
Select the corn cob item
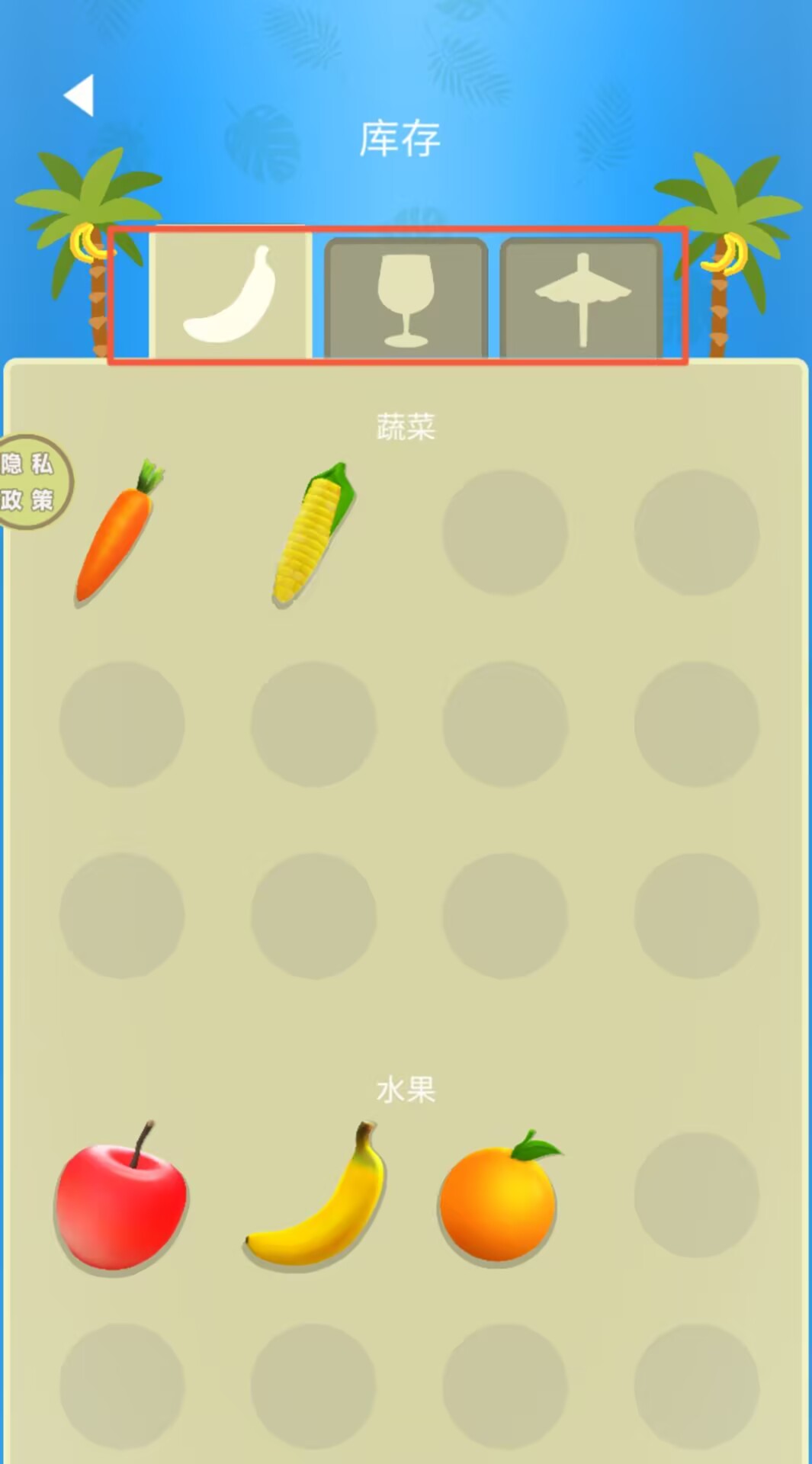314,534
